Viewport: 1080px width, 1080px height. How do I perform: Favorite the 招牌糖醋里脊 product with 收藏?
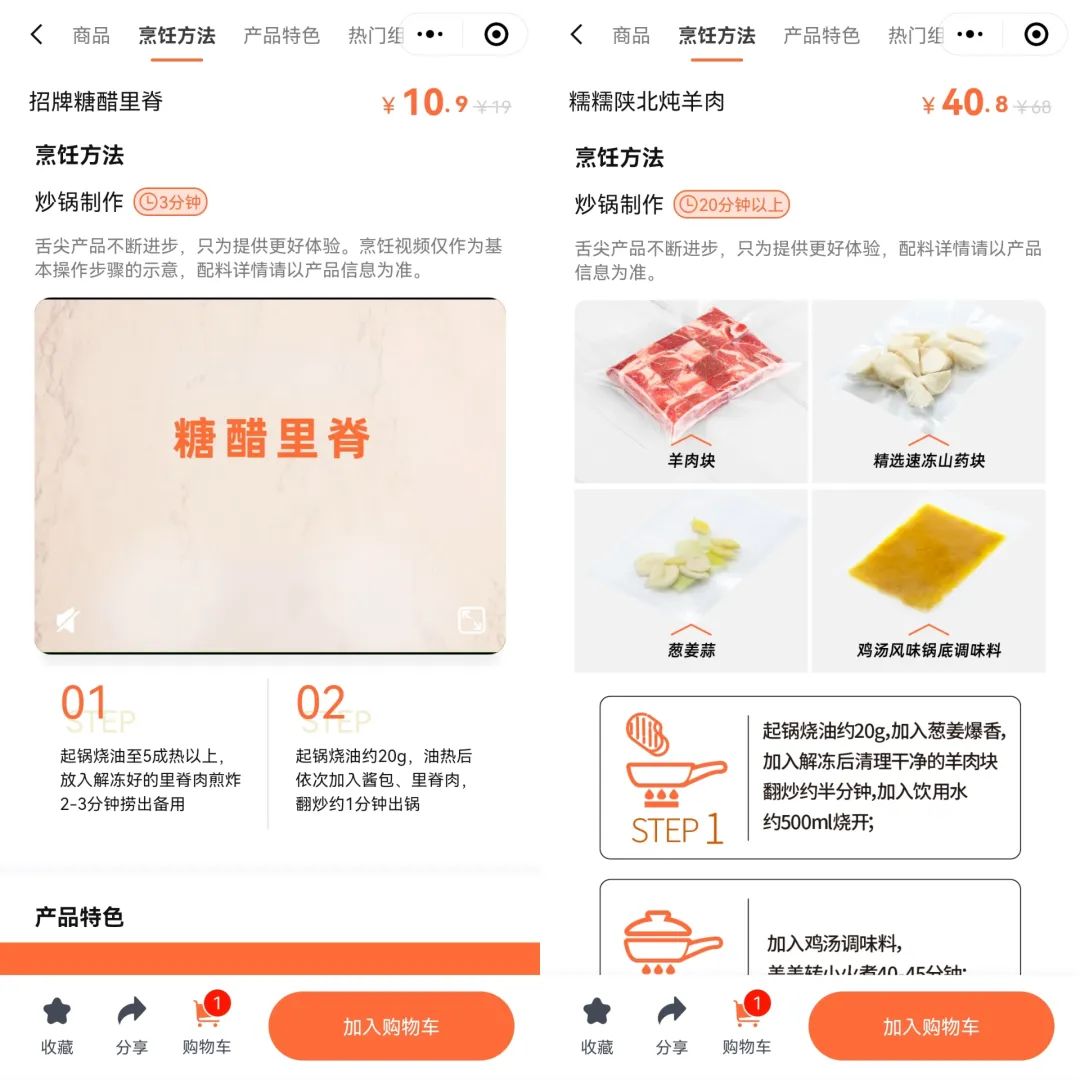click(57, 1025)
